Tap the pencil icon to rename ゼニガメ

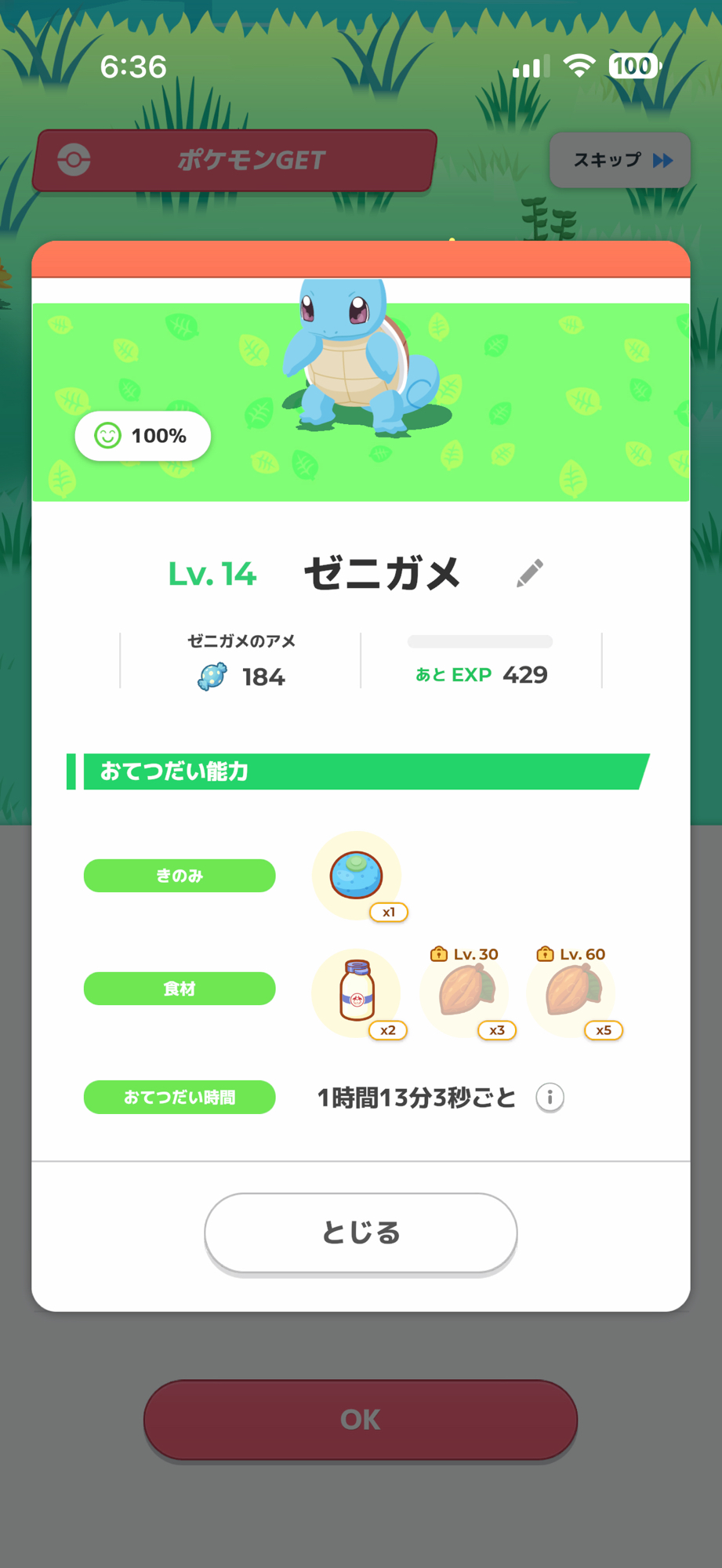pos(530,573)
